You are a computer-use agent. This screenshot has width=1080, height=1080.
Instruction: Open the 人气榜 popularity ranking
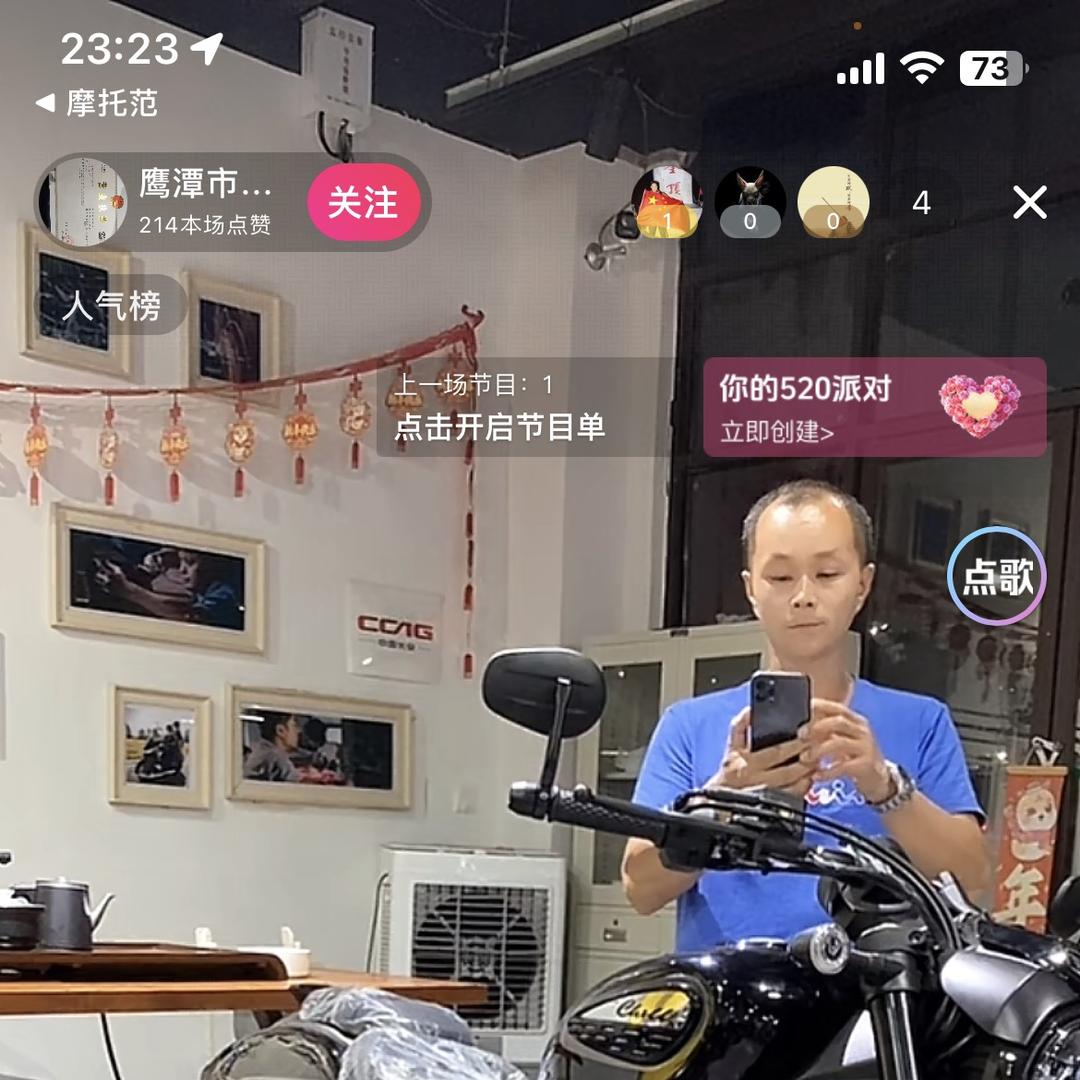click(x=111, y=306)
